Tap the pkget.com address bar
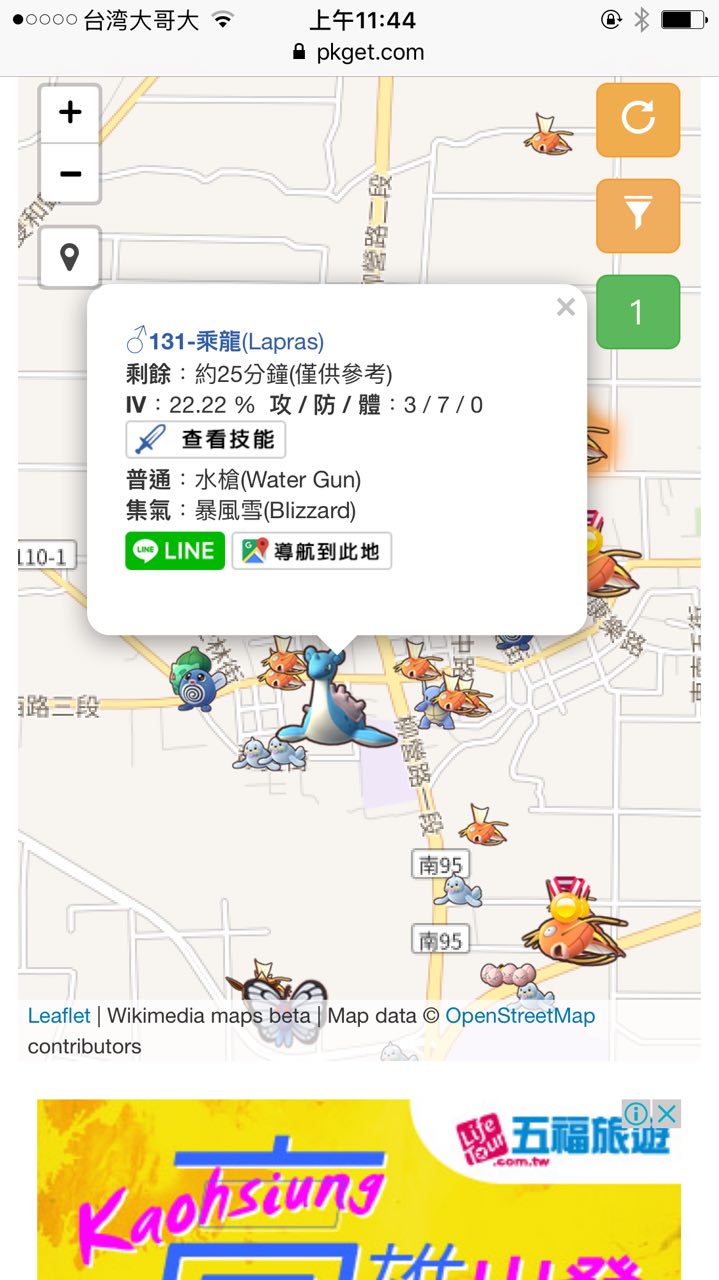Screen dimensions: 719x1280 (x=359, y=52)
